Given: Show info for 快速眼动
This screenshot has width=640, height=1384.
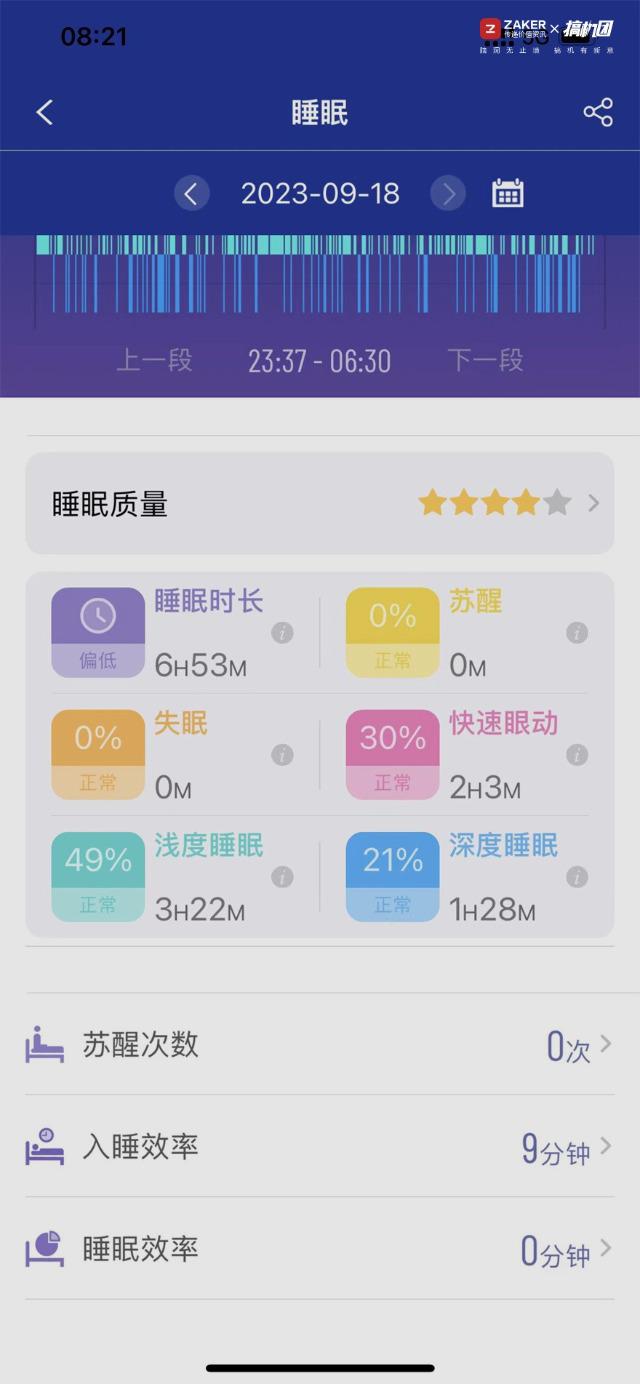Looking at the screenshot, I should (x=577, y=755).
